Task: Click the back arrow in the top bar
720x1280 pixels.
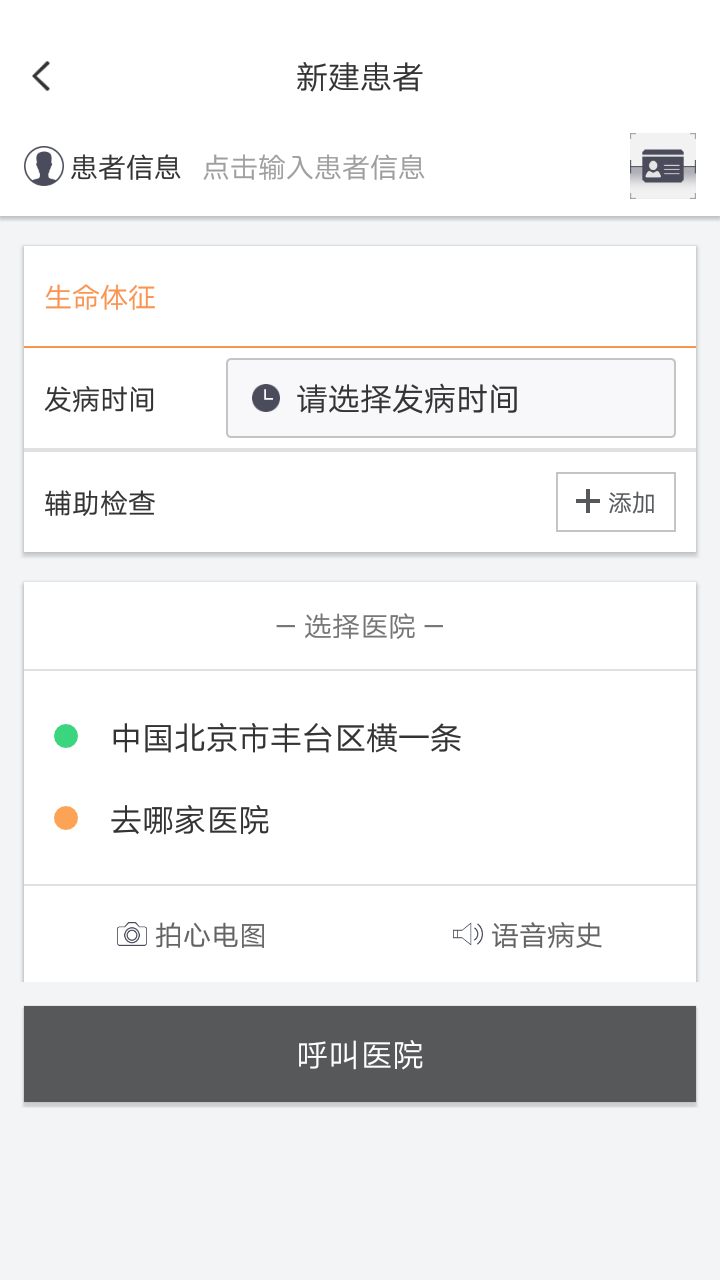Action: point(41,75)
